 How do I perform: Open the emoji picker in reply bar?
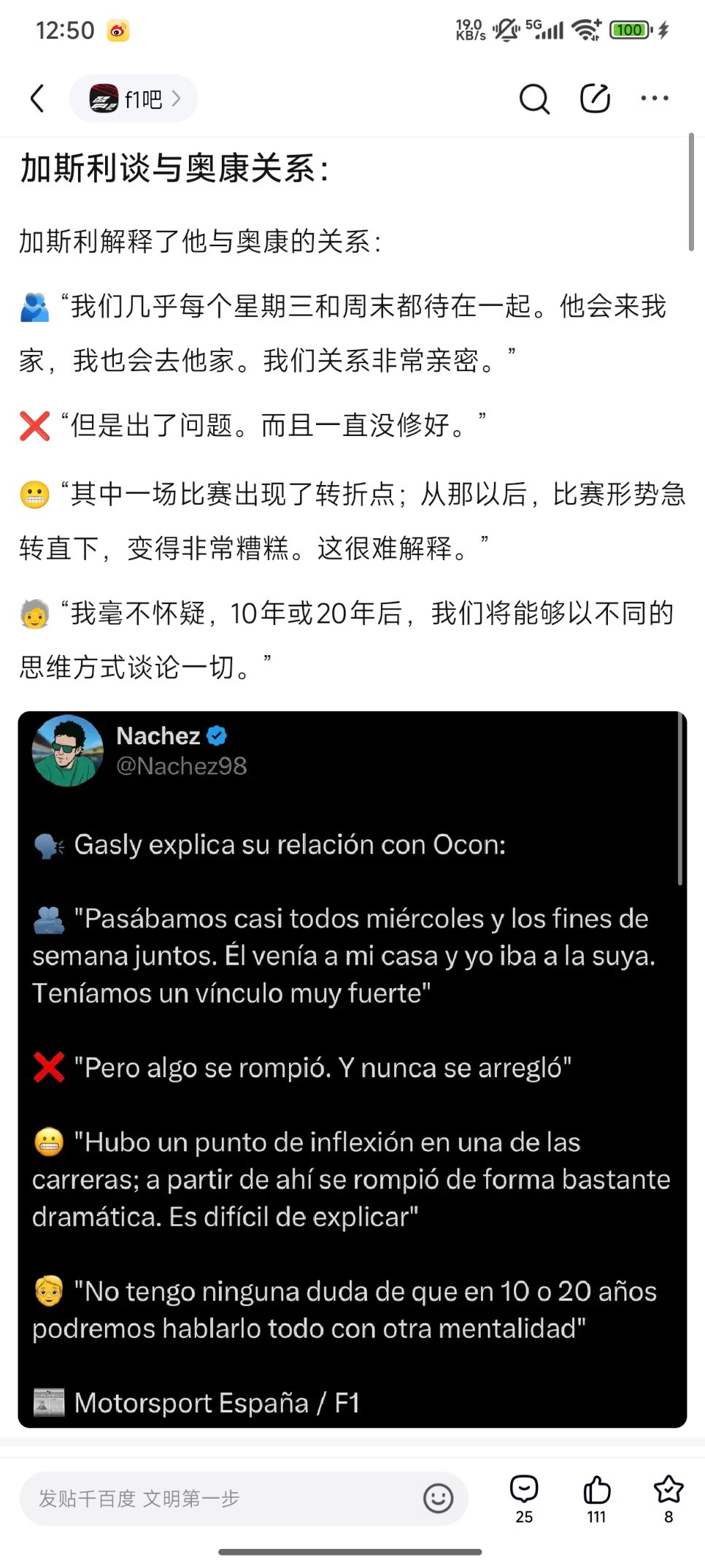pyautogui.click(x=438, y=1499)
